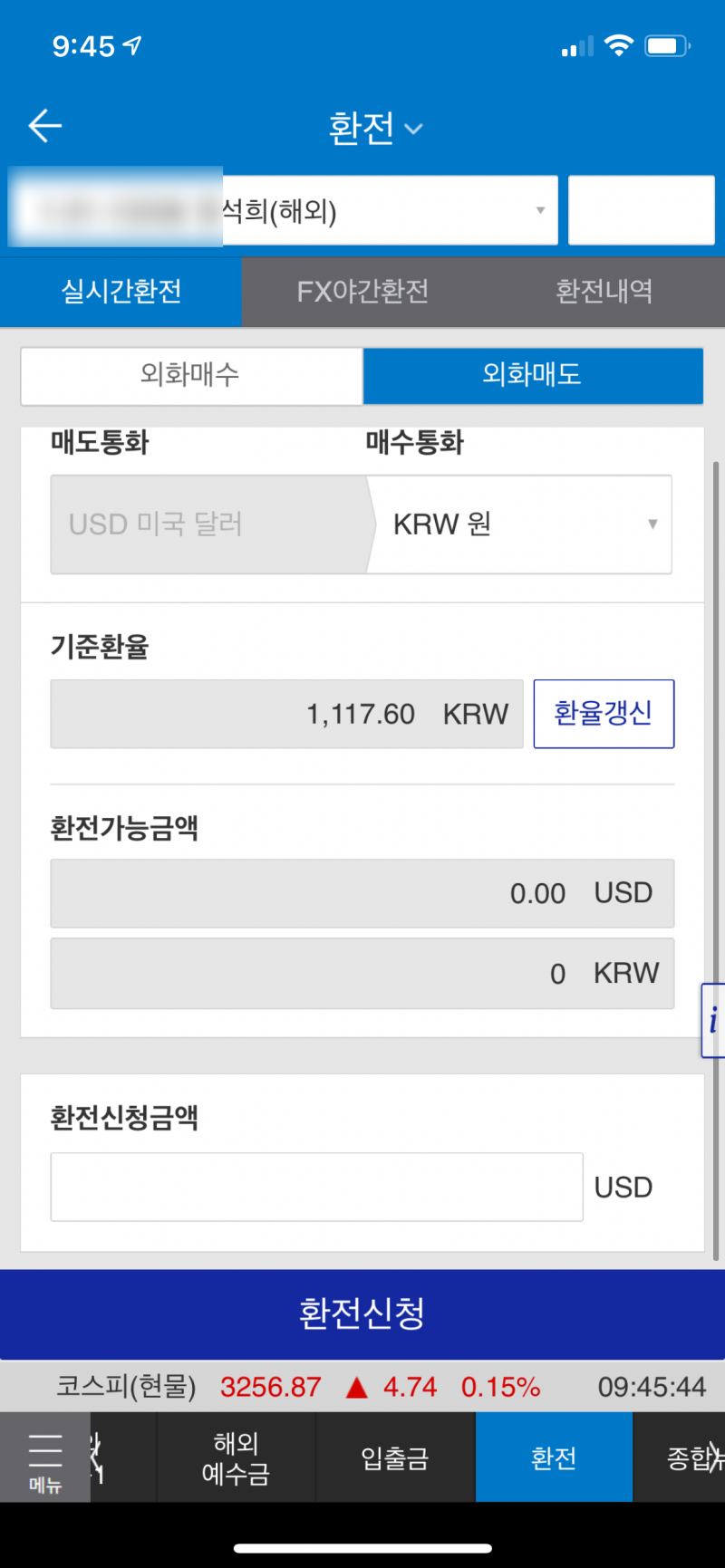Tap the 환전신청 button
The height and width of the screenshot is (1568, 725).
pos(362,1314)
